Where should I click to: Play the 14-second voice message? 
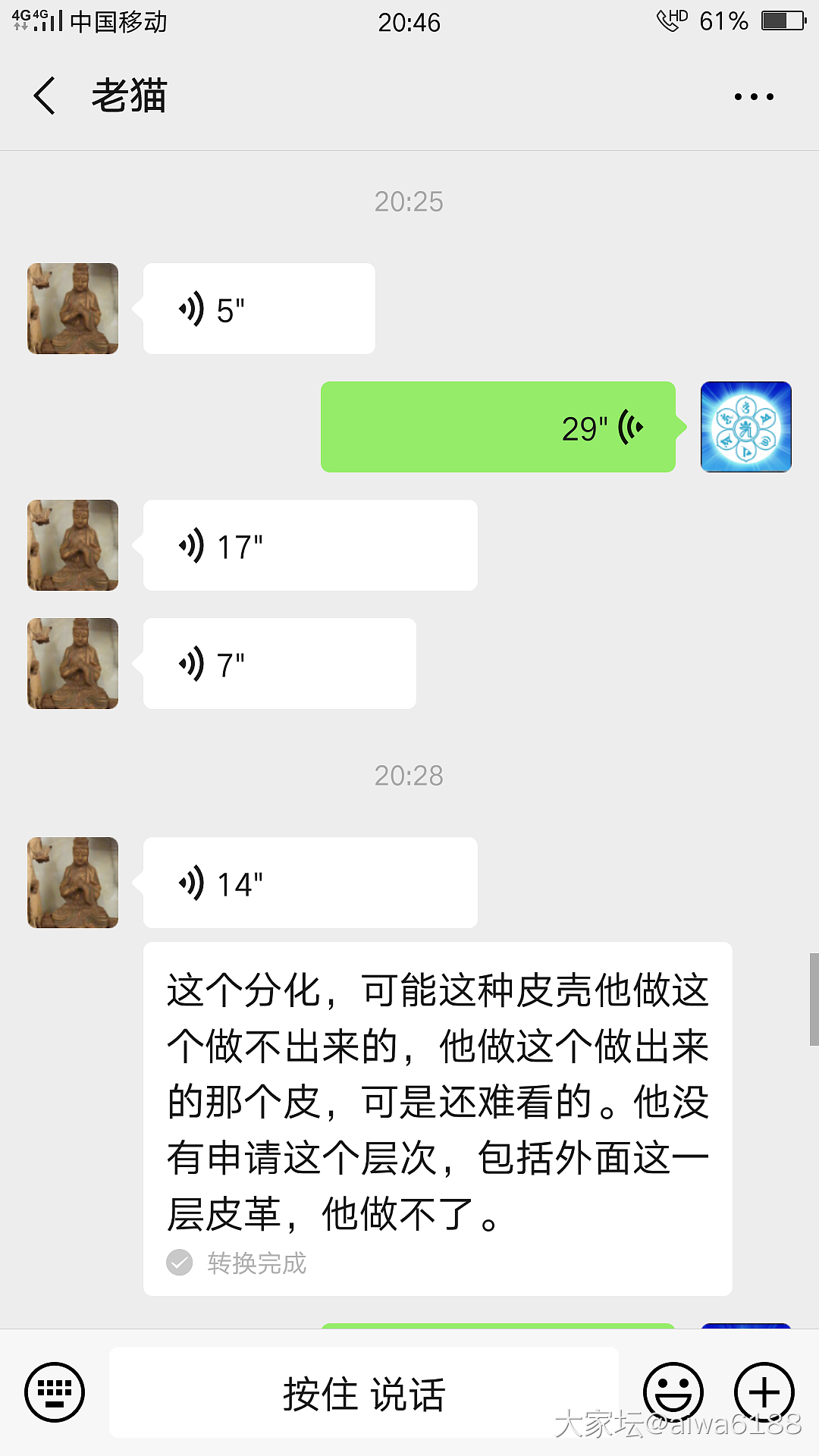(x=309, y=883)
